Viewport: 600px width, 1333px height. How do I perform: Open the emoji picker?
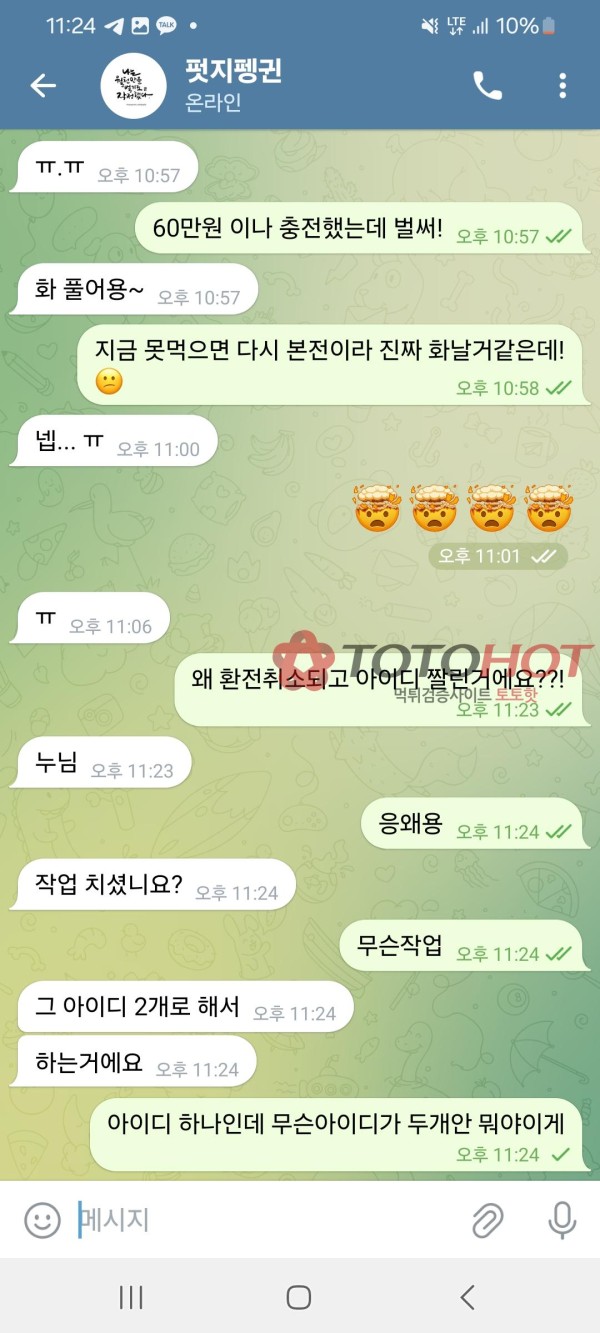(x=42, y=1220)
